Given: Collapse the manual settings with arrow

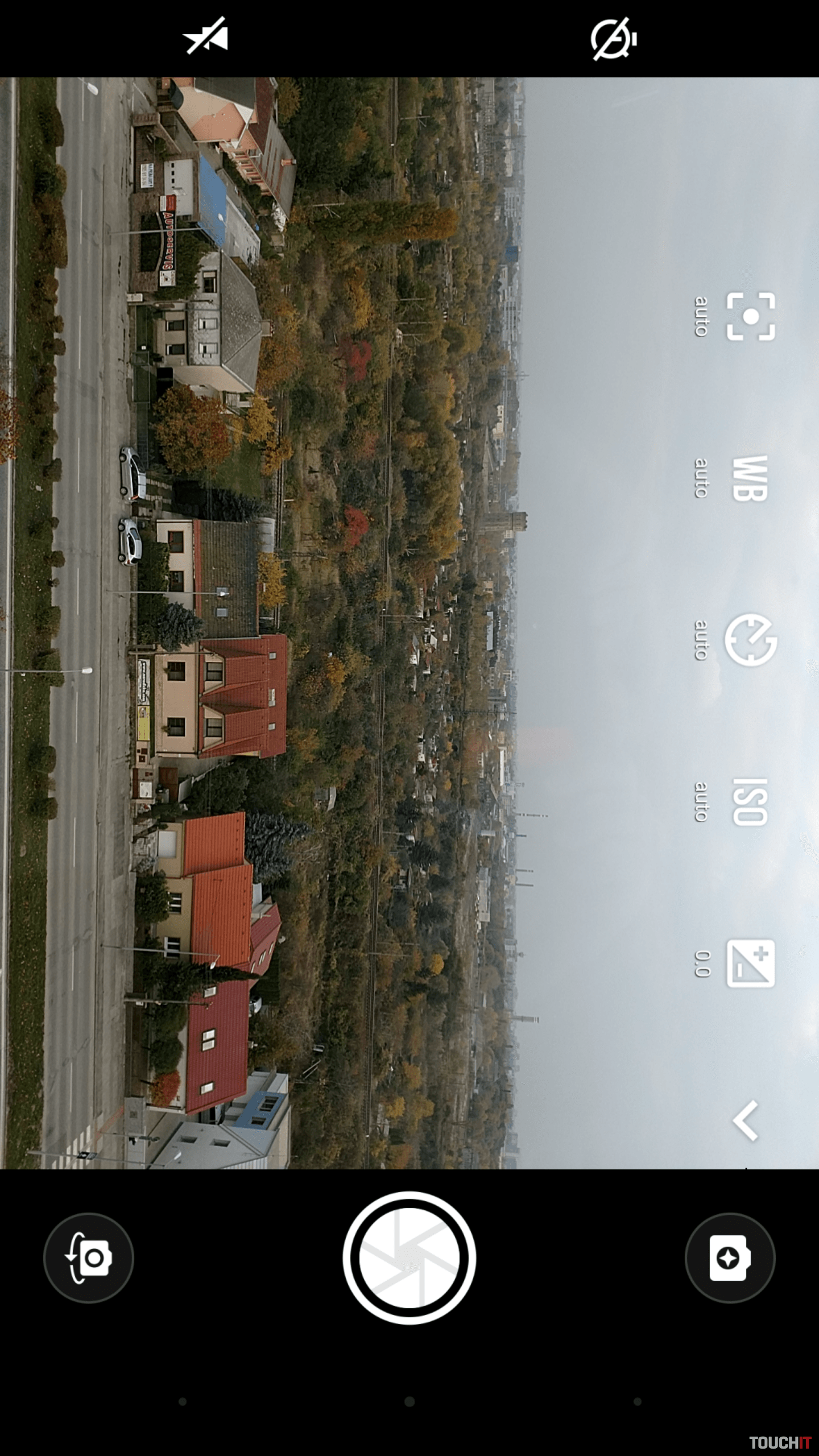Looking at the screenshot, I should (746, 1120).
